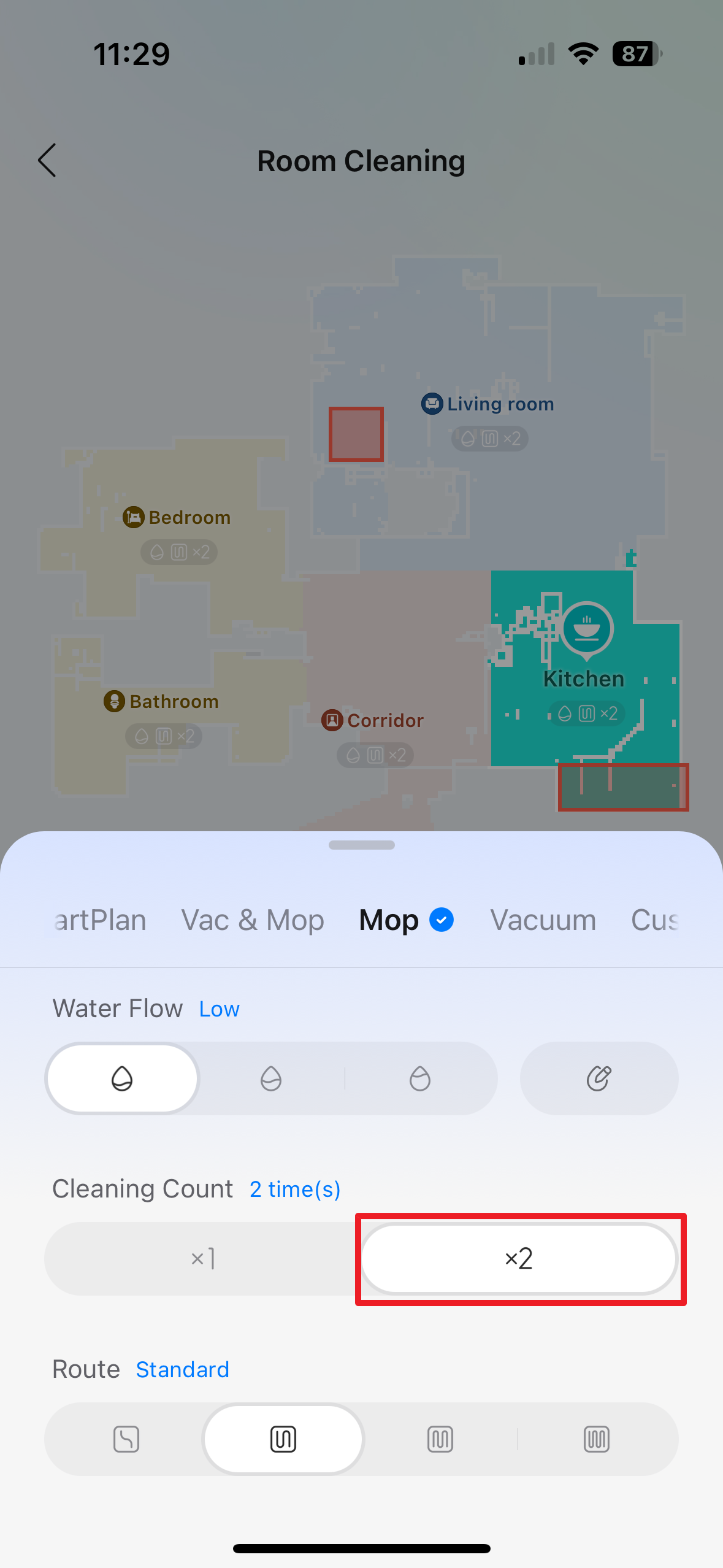The image size is (723, 1568).
Task: Switch to the SmartPlan mode tab
Action: coord(101,920)
